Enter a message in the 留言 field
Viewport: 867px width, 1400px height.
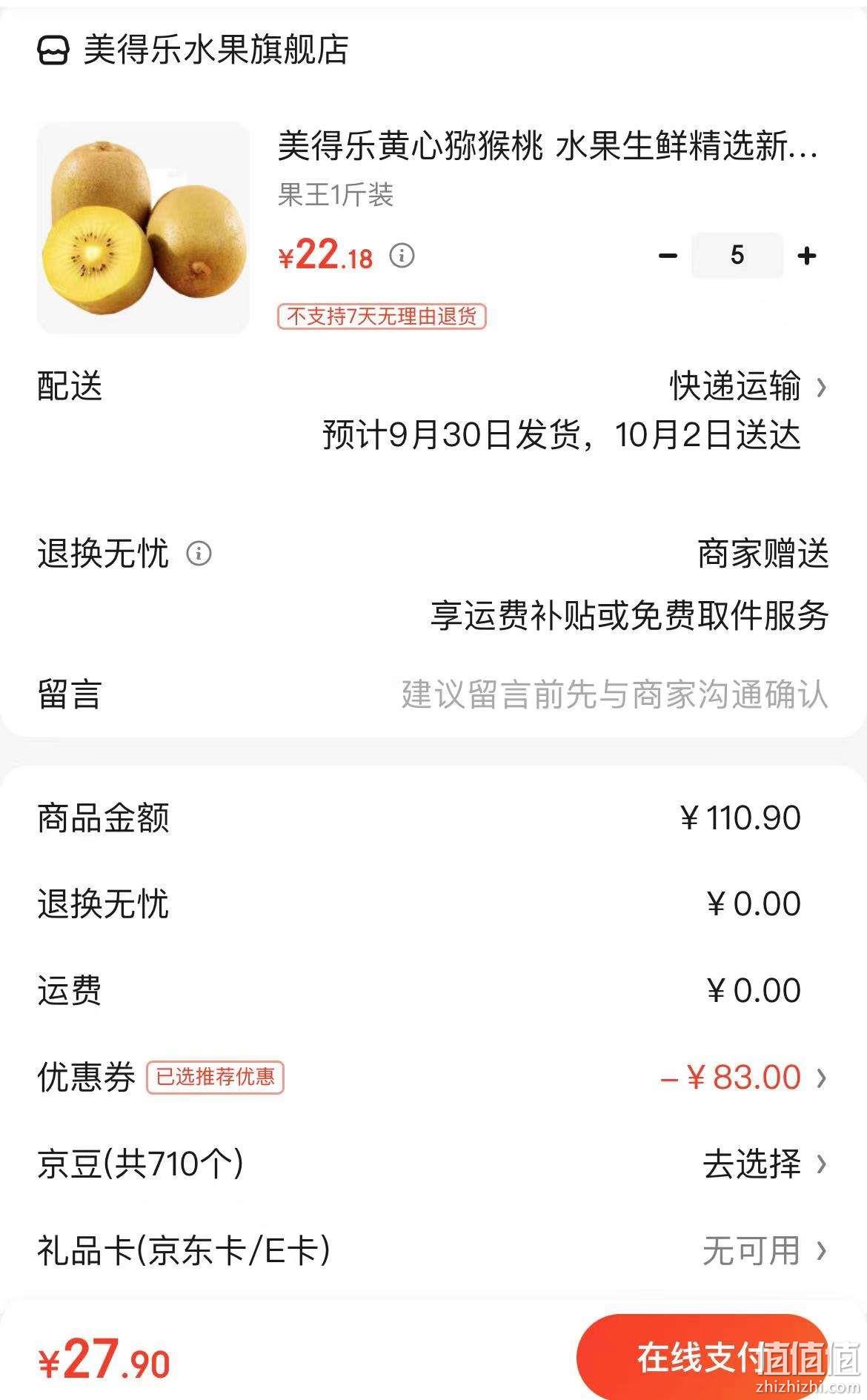click(x=433, y=694)
